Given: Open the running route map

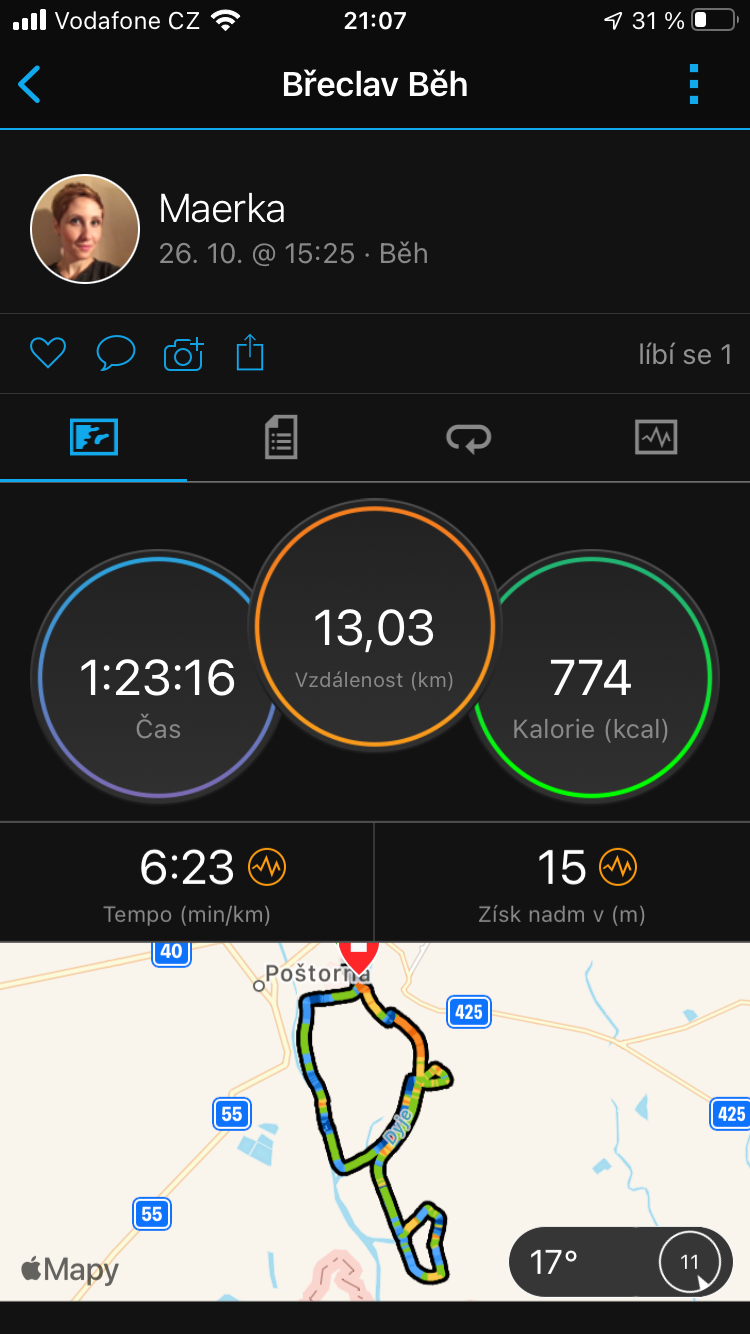Looking at the screenshot, I should (375, 1121).
